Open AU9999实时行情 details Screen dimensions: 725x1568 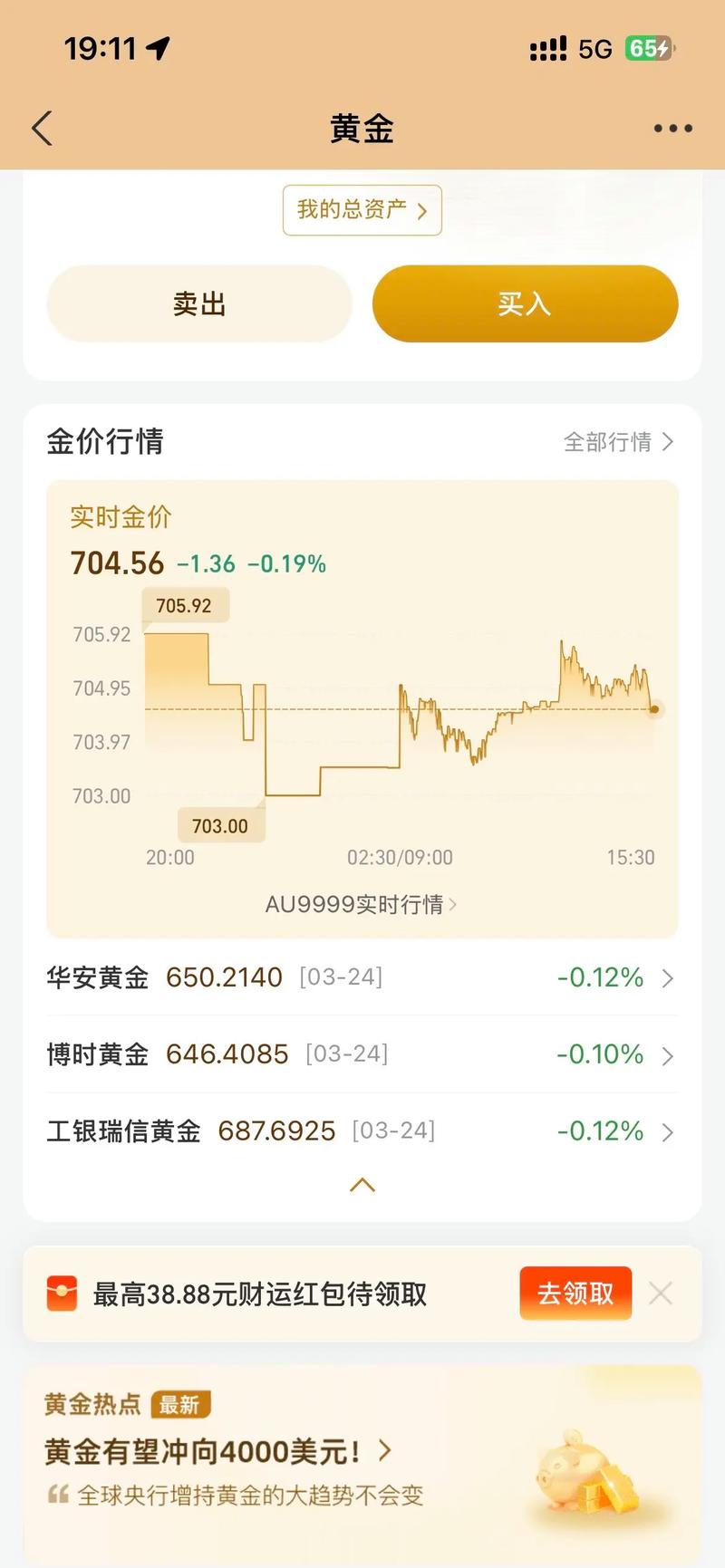pos(362,905)
